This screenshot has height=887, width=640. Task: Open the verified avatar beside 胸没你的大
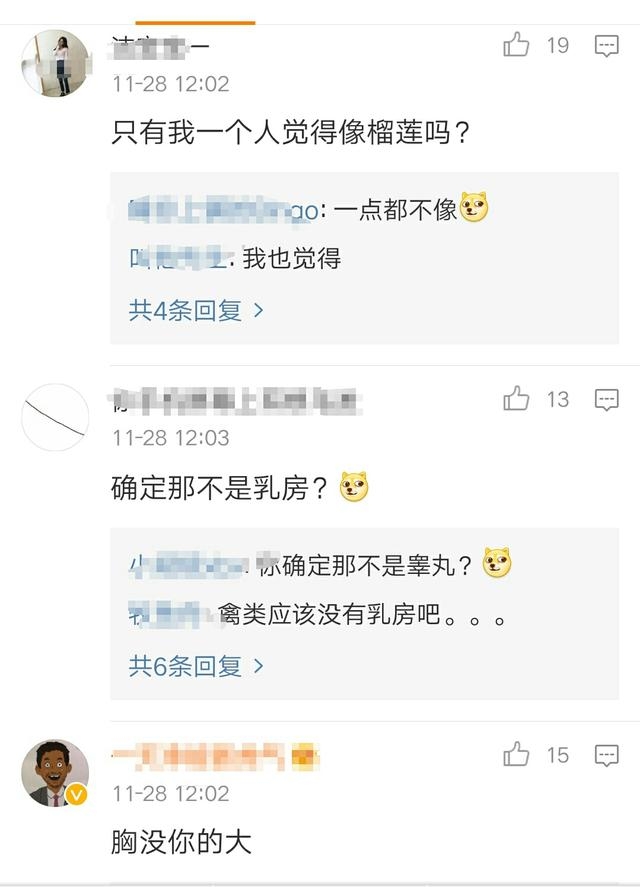pyautogui.click(x=55, y=773)
